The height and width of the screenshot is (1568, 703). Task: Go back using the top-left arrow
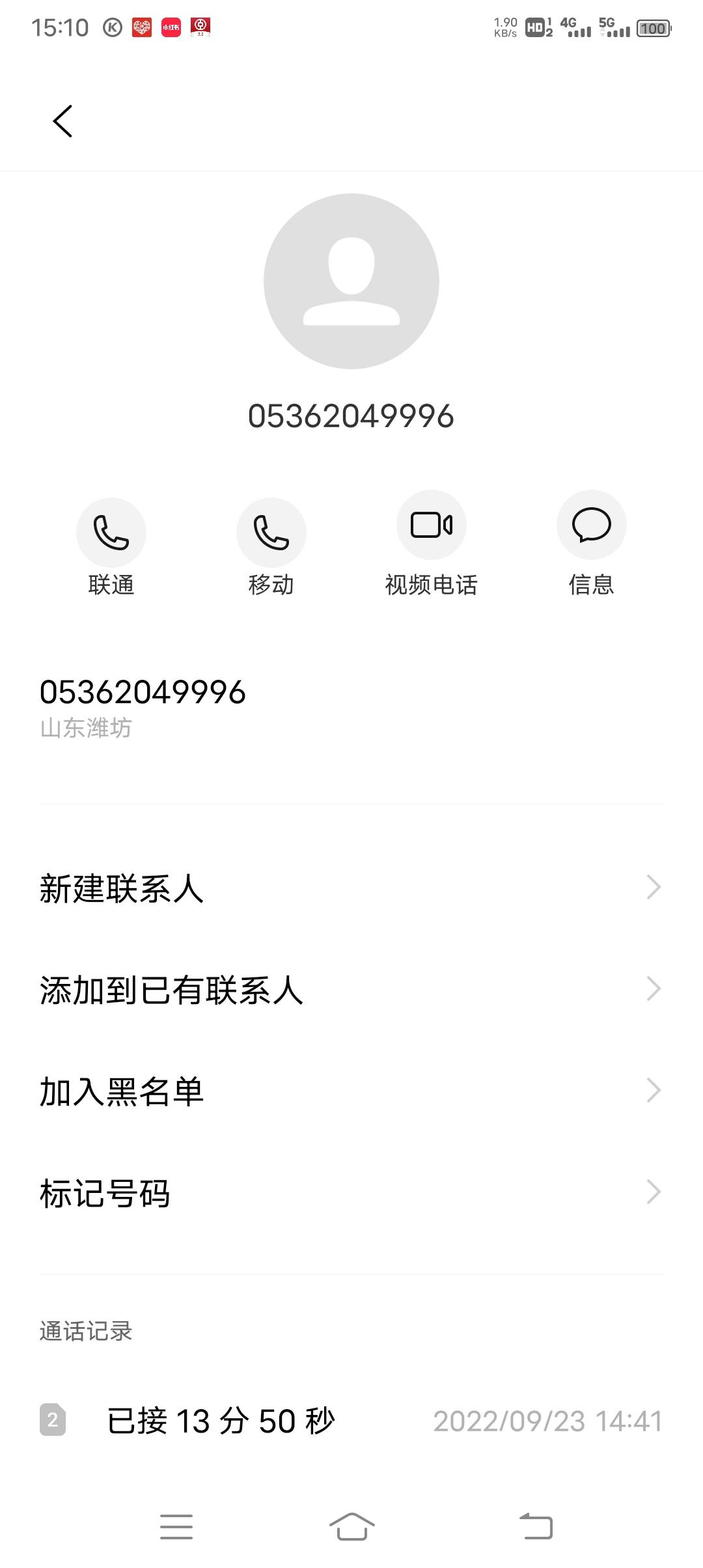point(62,121)
